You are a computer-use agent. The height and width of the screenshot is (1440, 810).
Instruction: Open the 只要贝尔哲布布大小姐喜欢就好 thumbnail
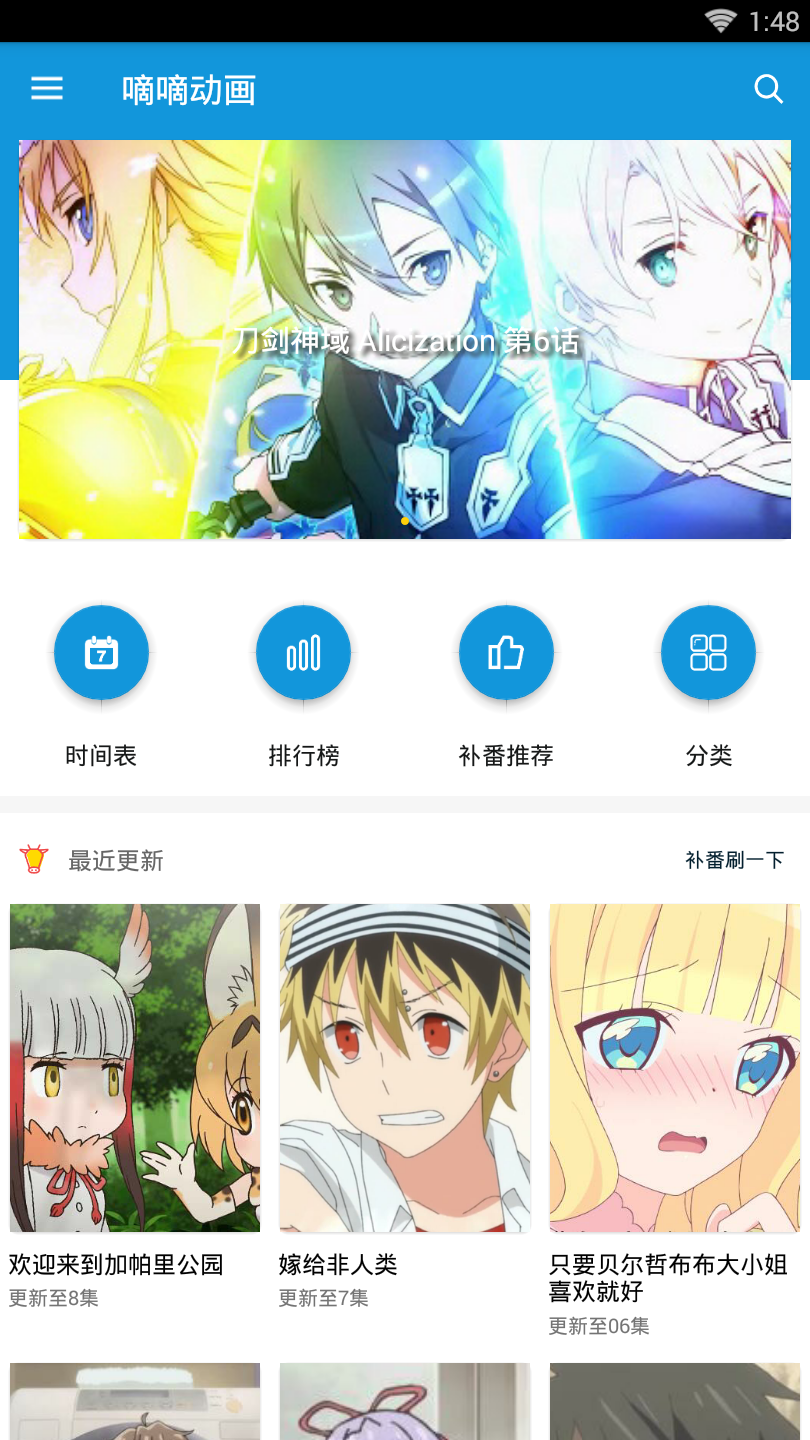[x=674, y=1068]
